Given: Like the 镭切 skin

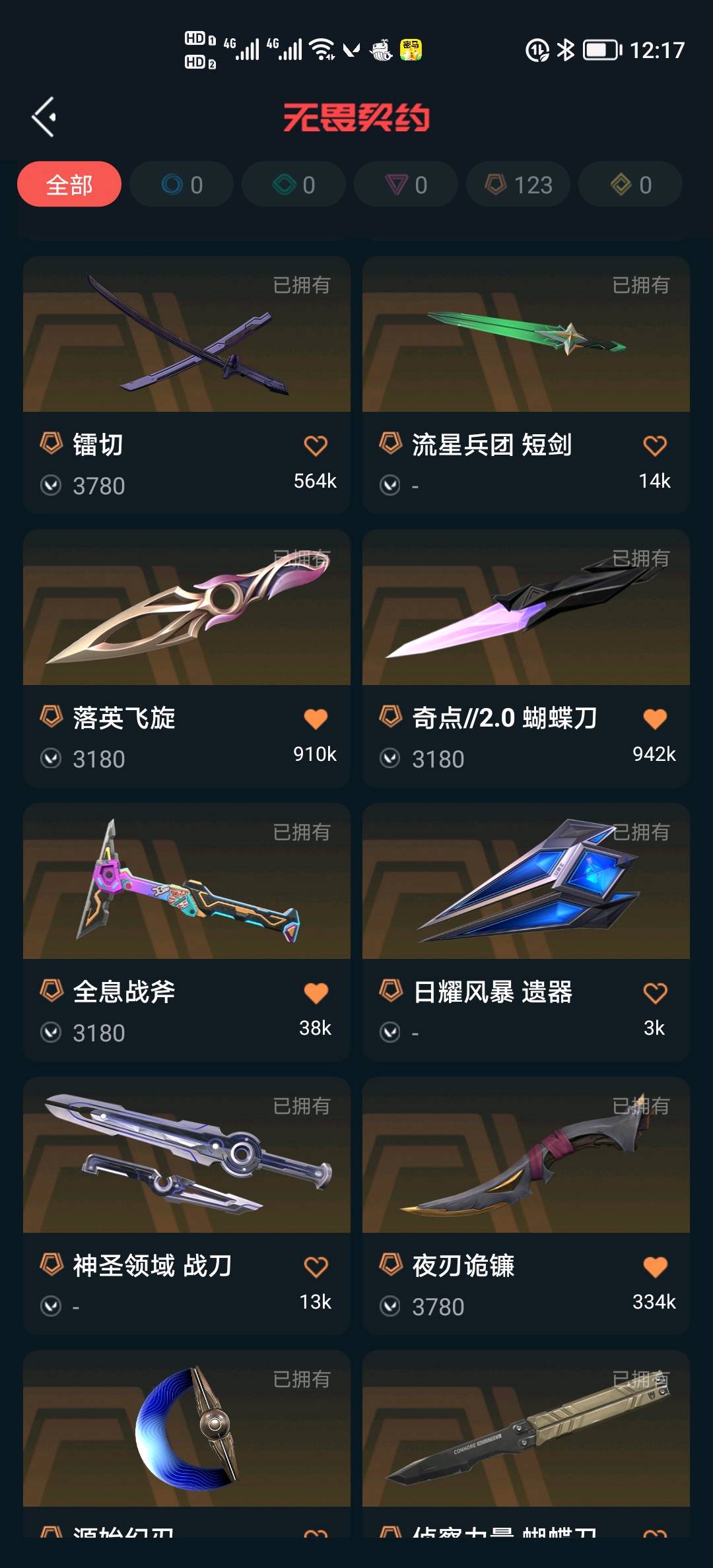Looking at the screenshot, I should [316, 445].
